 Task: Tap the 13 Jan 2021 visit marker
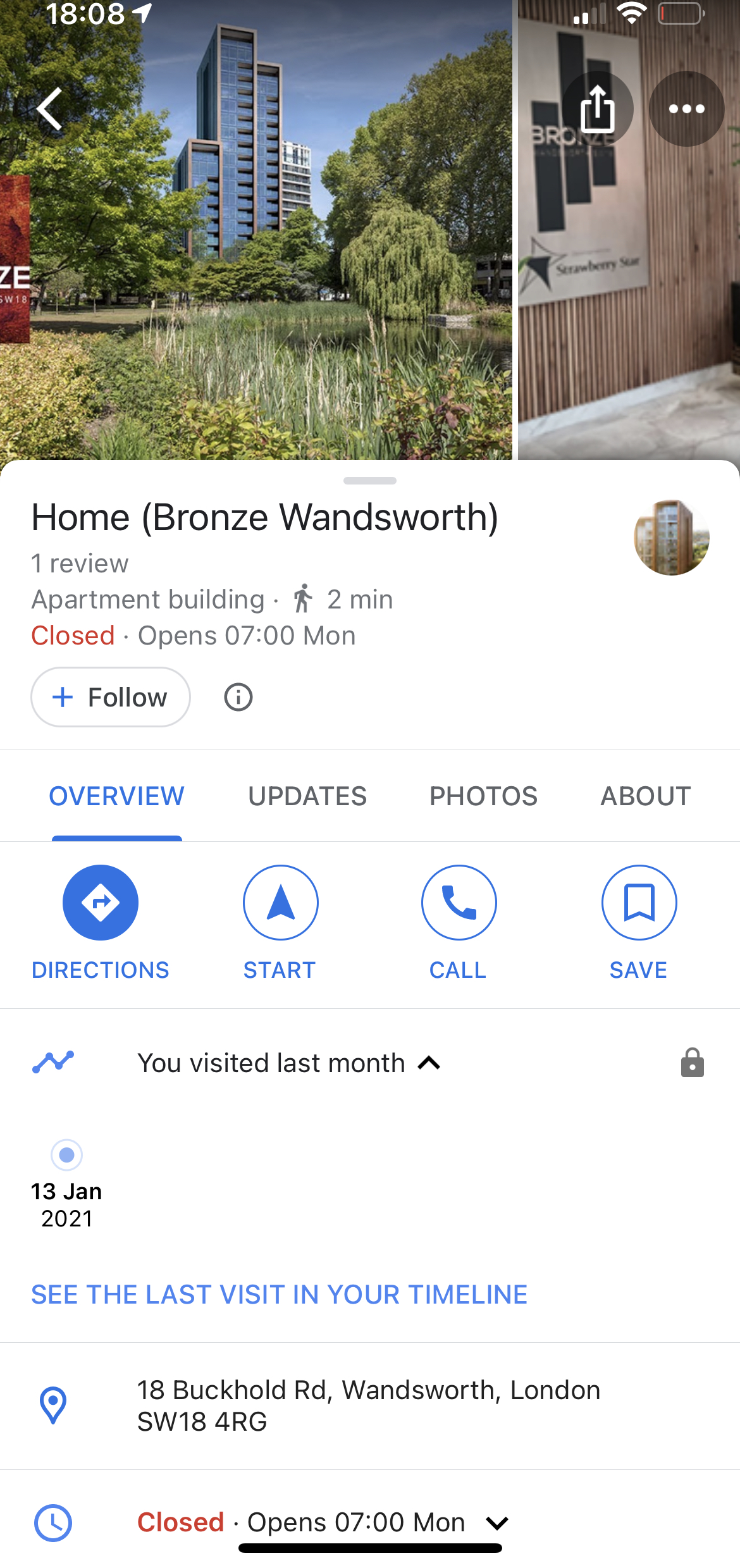[66, 1156]
